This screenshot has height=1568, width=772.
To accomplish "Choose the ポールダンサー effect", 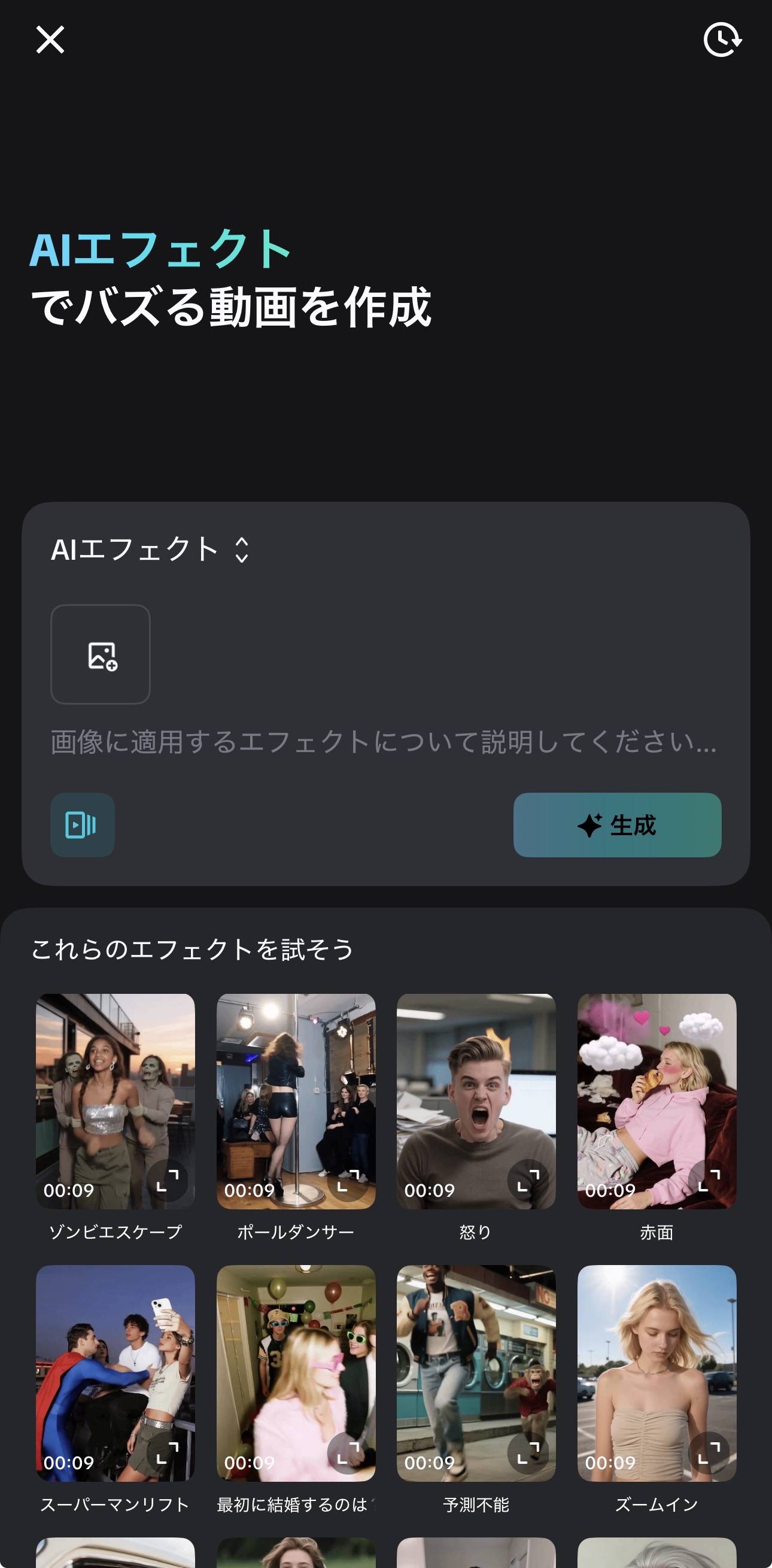I will click(x=296, y=1090).
